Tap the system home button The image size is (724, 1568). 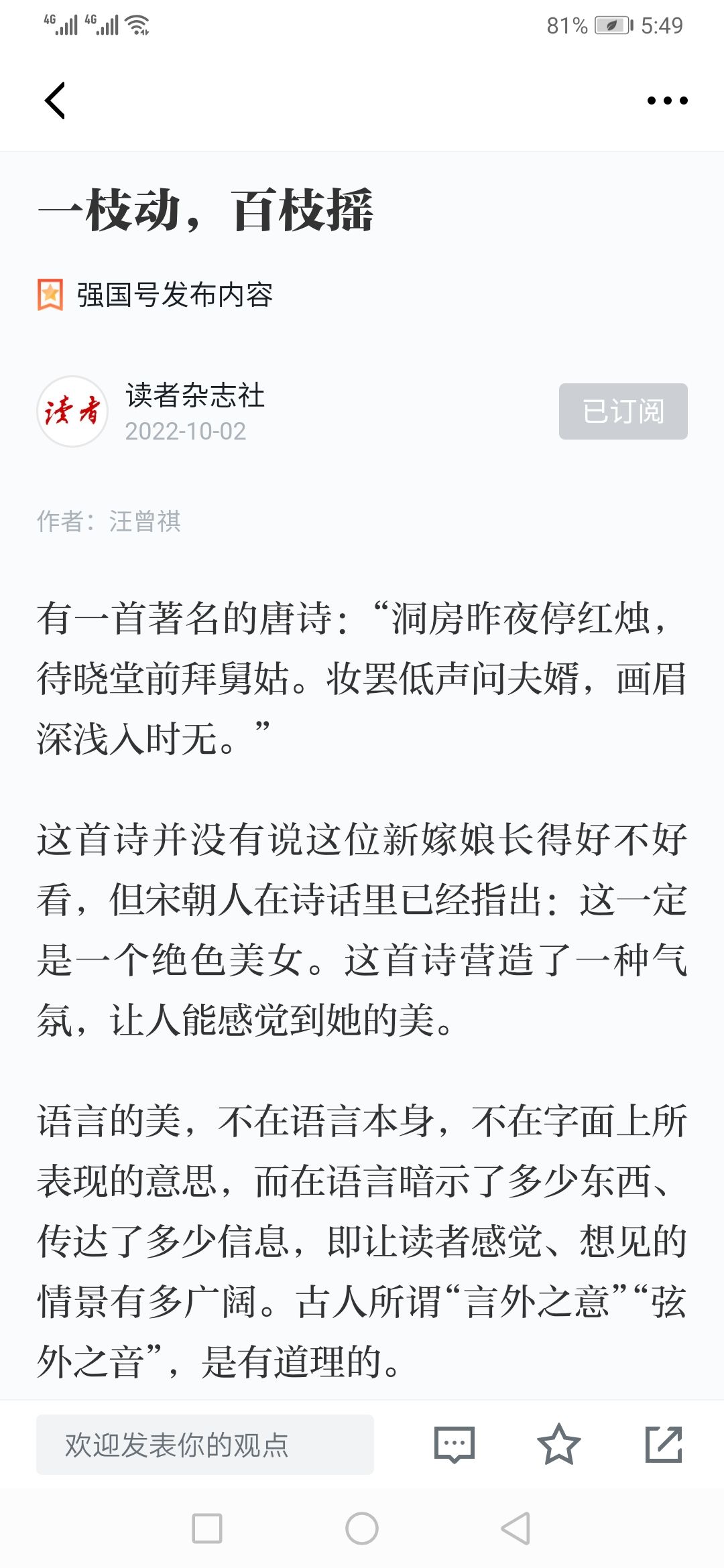coord(362,1528)
